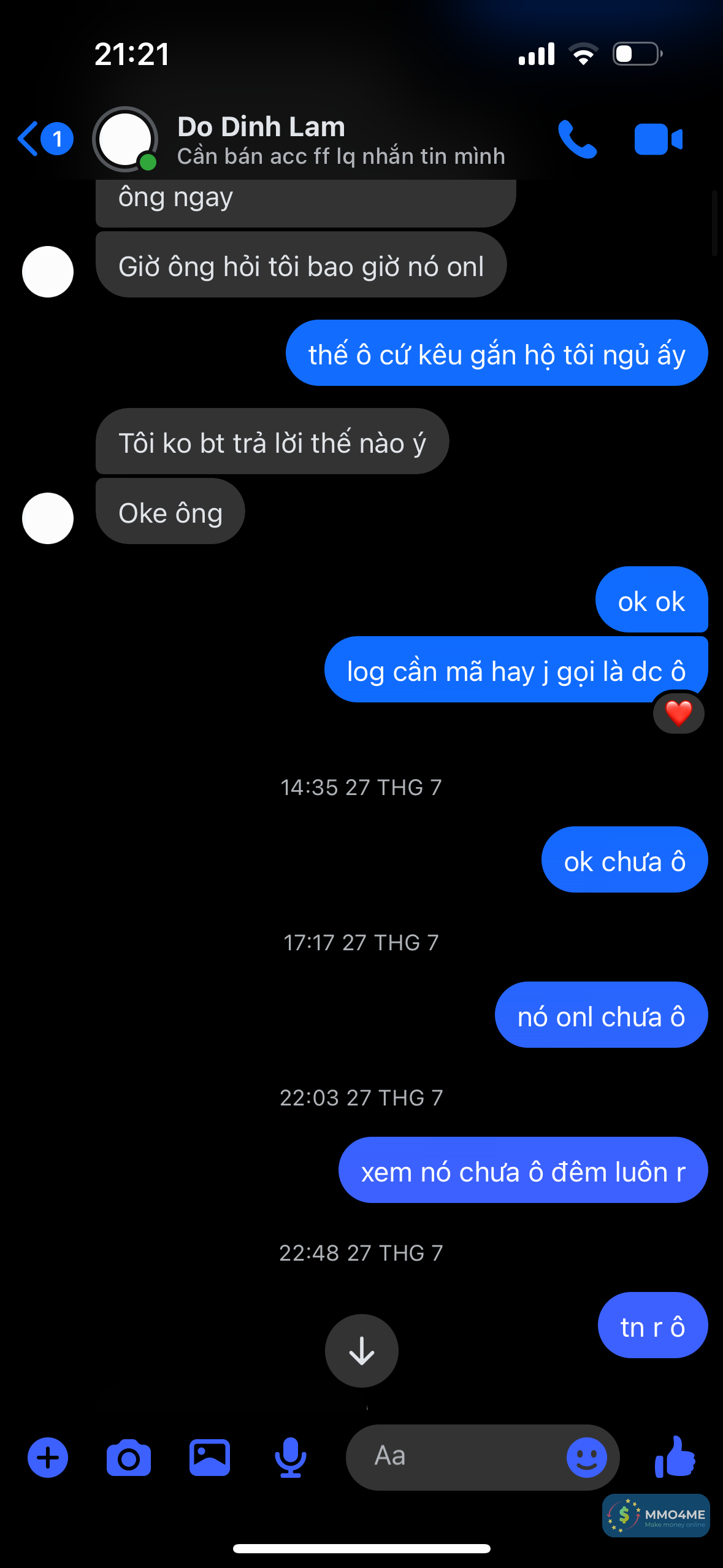723x1568 pixels.
Task: Send a thumbs-up like
Action: coord(675,1456)
